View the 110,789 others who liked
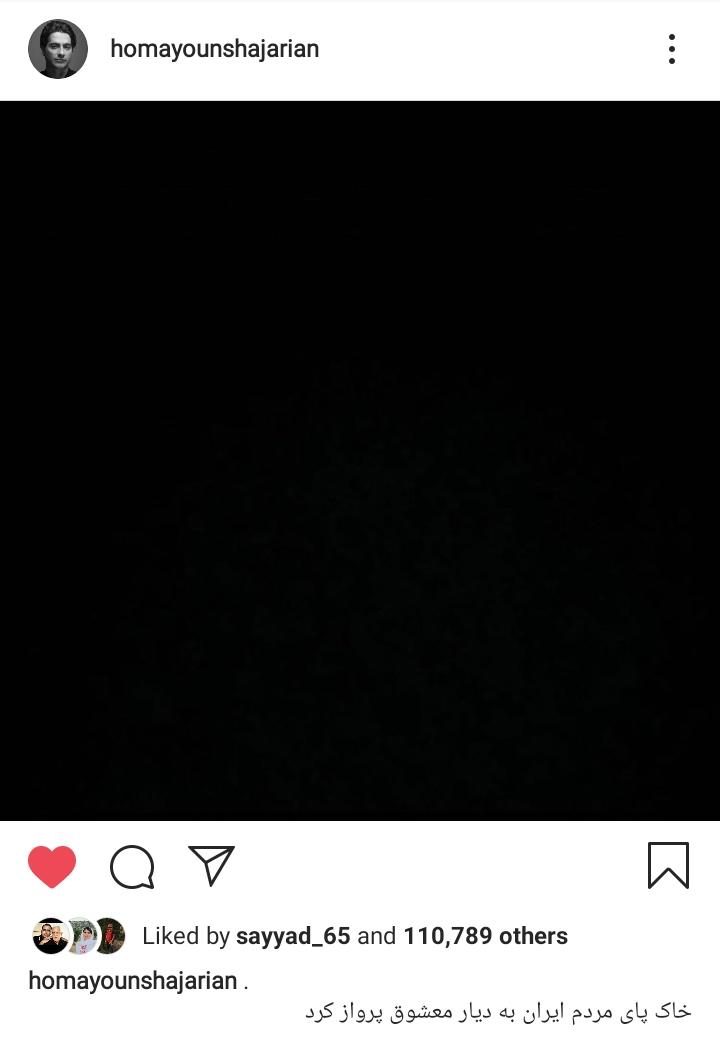 pos(485,936)
